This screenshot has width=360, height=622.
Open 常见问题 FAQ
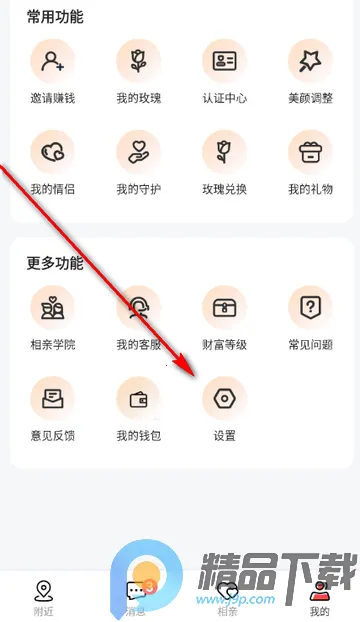310,318
